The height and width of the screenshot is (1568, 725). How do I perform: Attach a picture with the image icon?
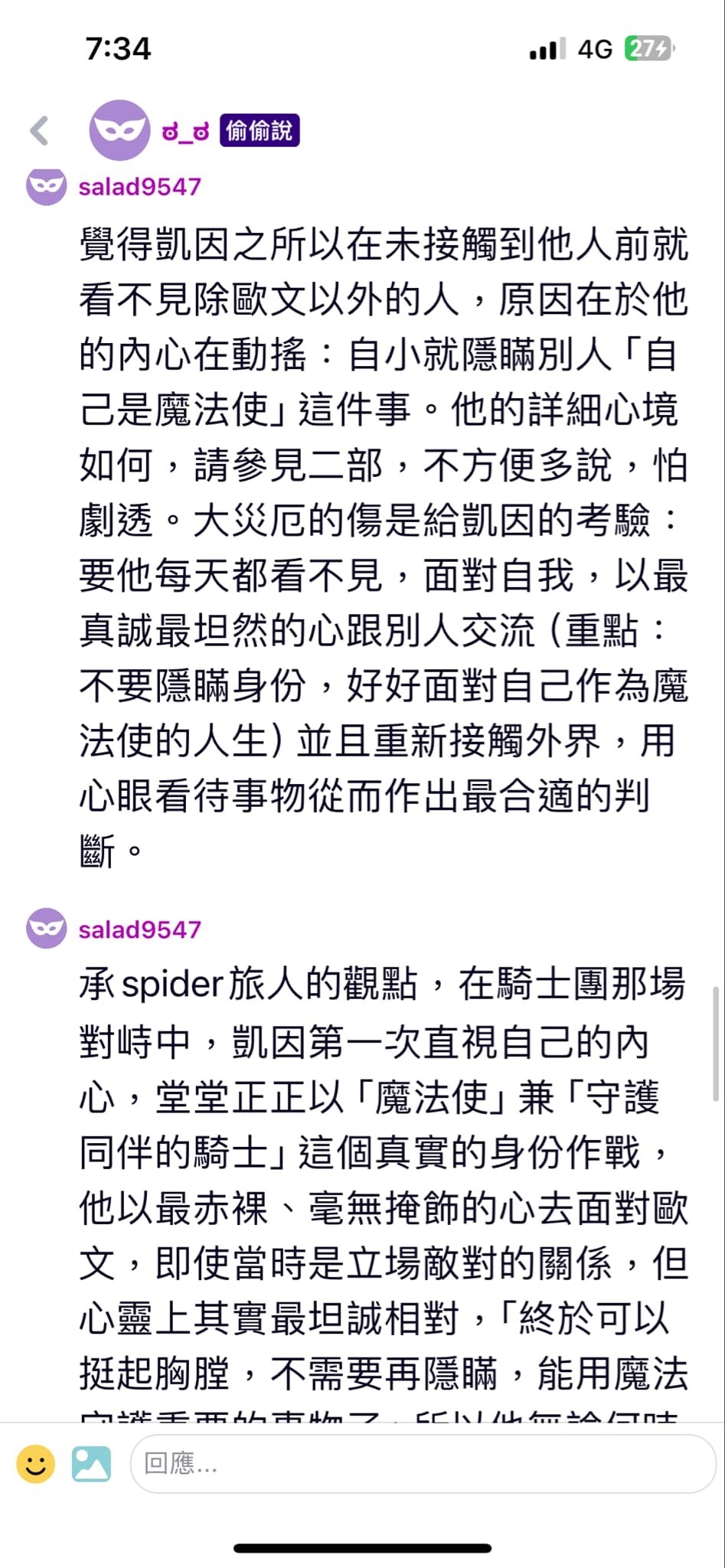coord(91,1464)
